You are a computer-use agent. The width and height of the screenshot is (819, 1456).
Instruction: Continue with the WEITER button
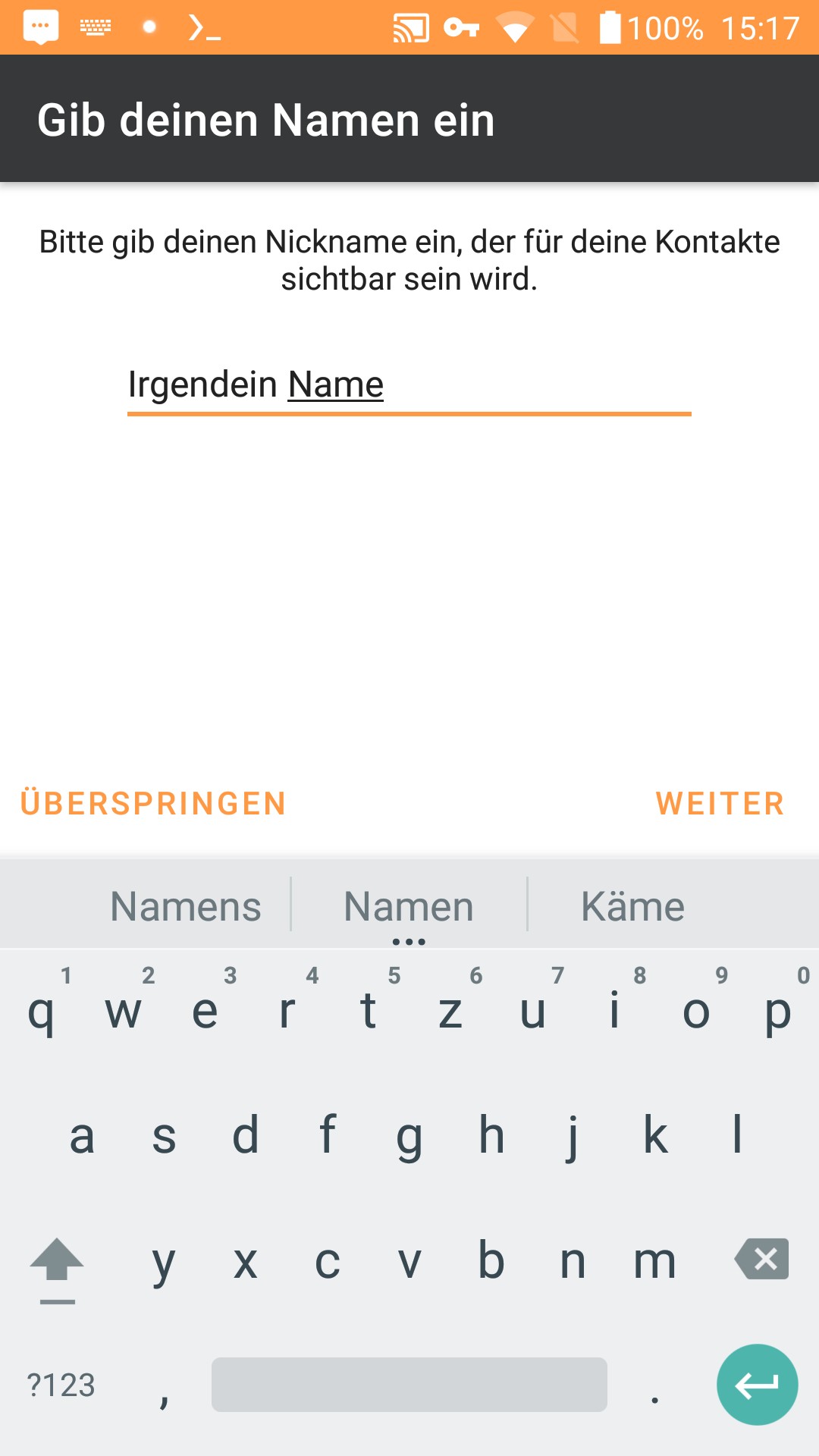coord(720,803)
